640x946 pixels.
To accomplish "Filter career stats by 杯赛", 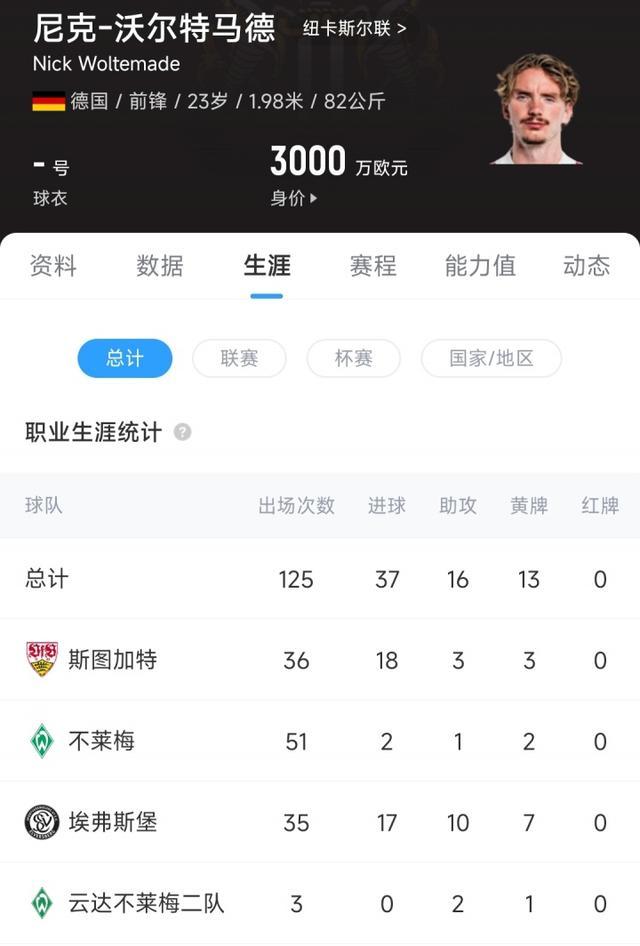I will coord(353,358).
